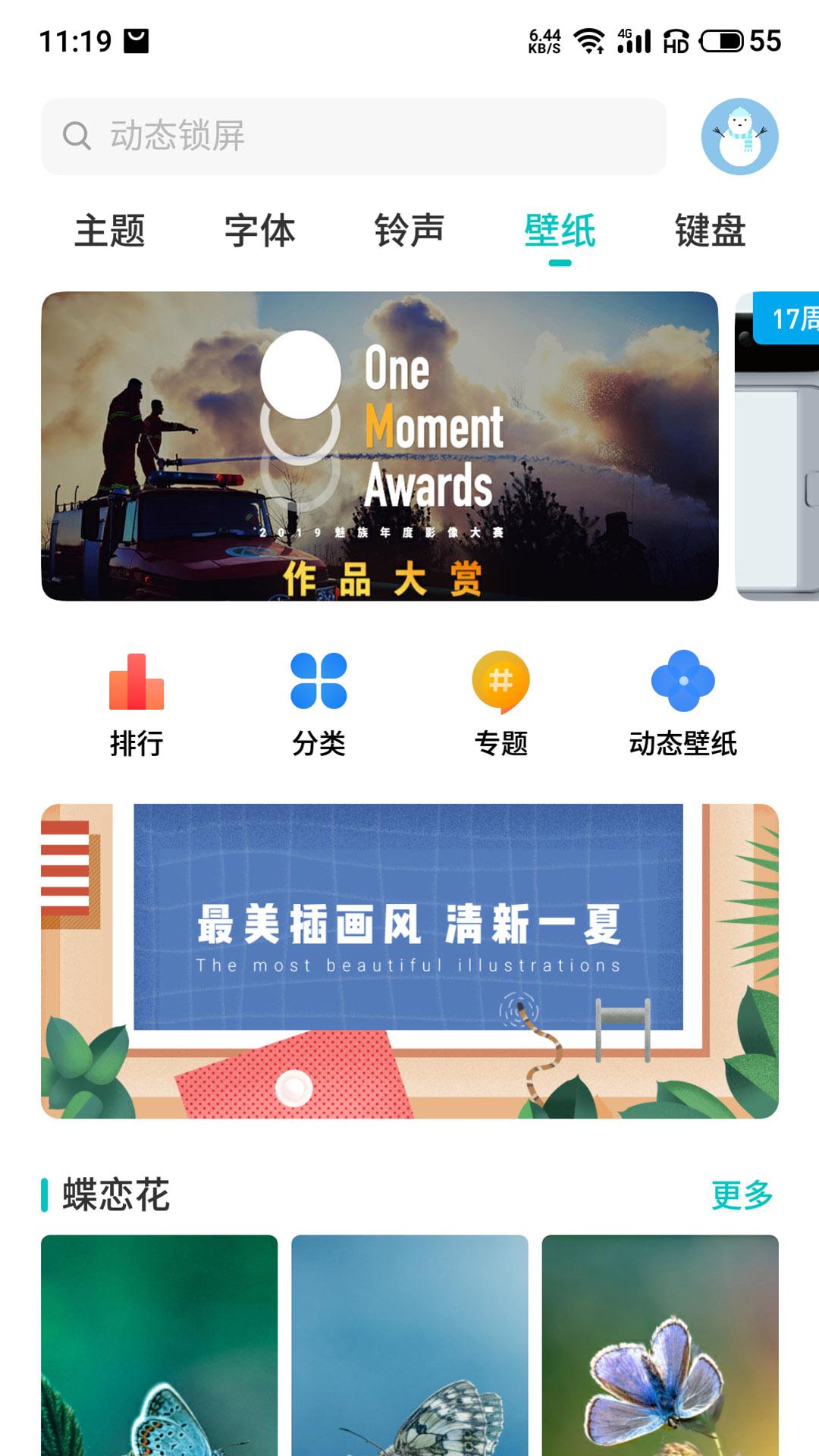Select the 壁纸 tab

coord(560,231)
